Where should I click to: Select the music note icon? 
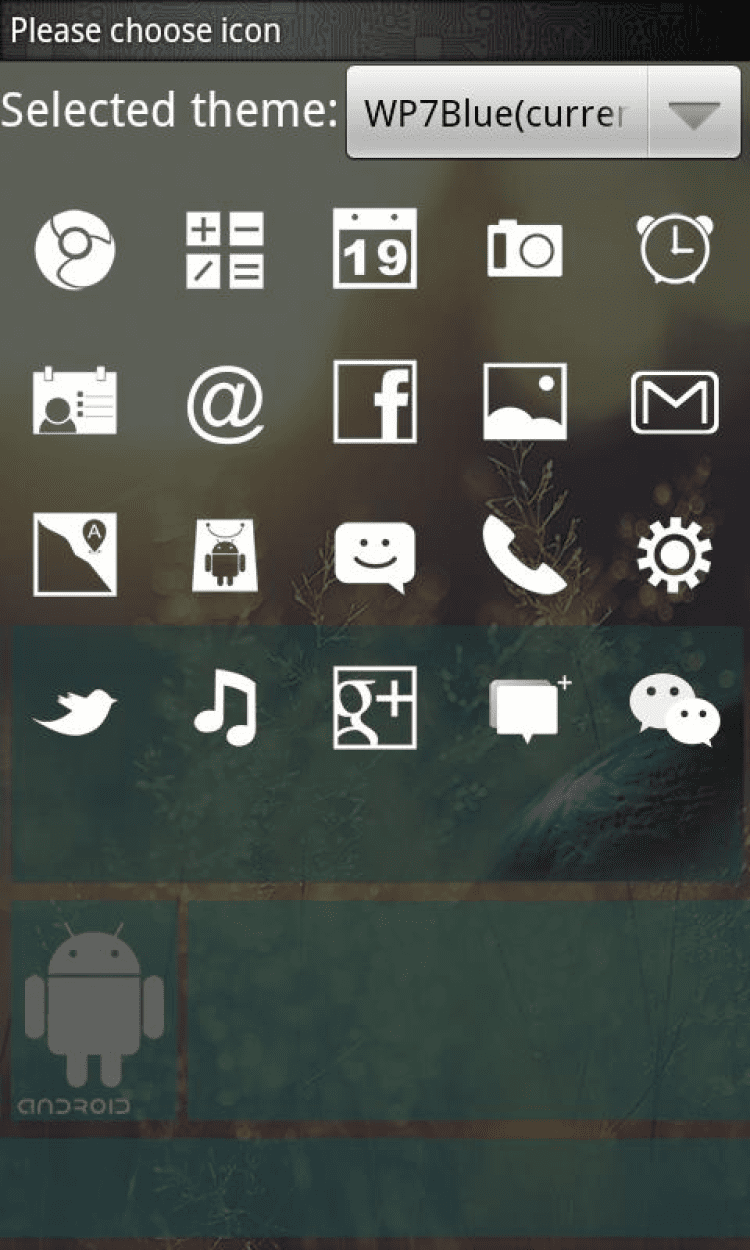coord(225,707)
